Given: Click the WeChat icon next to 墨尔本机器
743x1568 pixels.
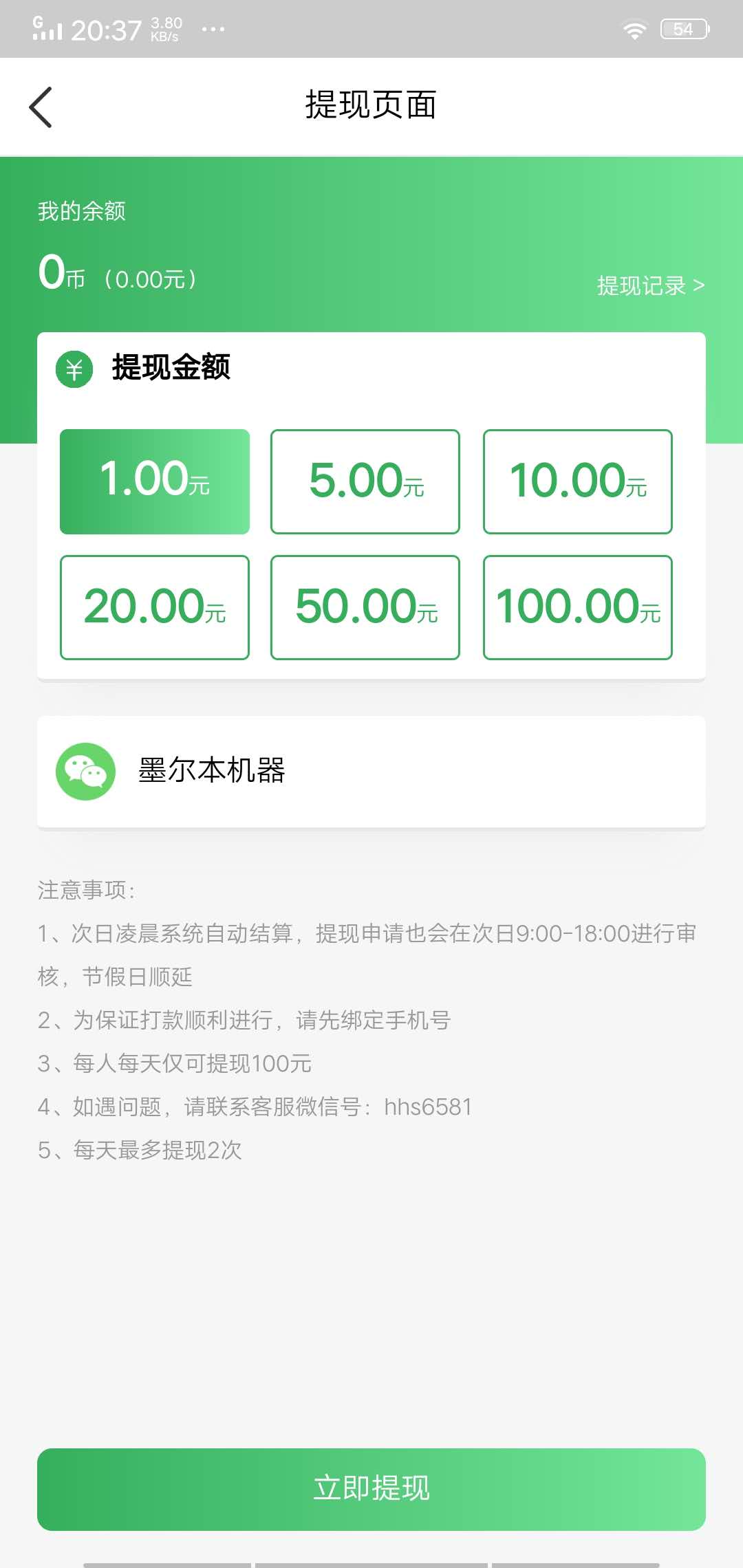Looking at the screenshot, I should (85, 772).
